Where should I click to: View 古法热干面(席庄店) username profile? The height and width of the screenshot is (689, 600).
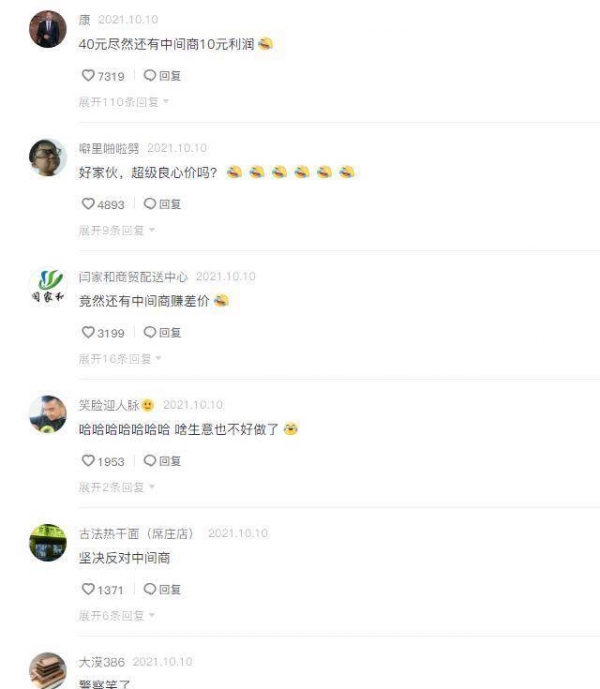[x=138, y=533]
